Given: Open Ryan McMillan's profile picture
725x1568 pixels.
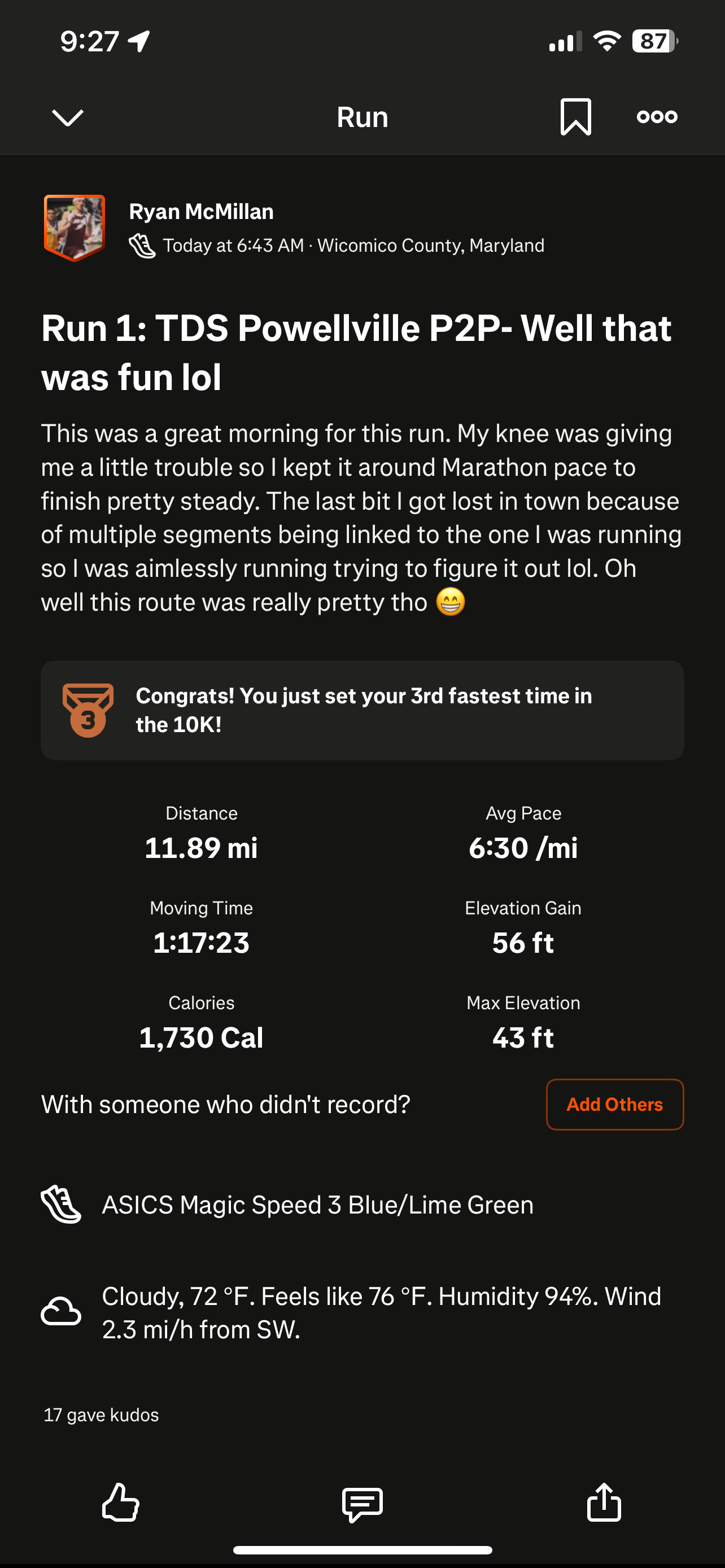Looking at the screenshot, I should [75, 227].
